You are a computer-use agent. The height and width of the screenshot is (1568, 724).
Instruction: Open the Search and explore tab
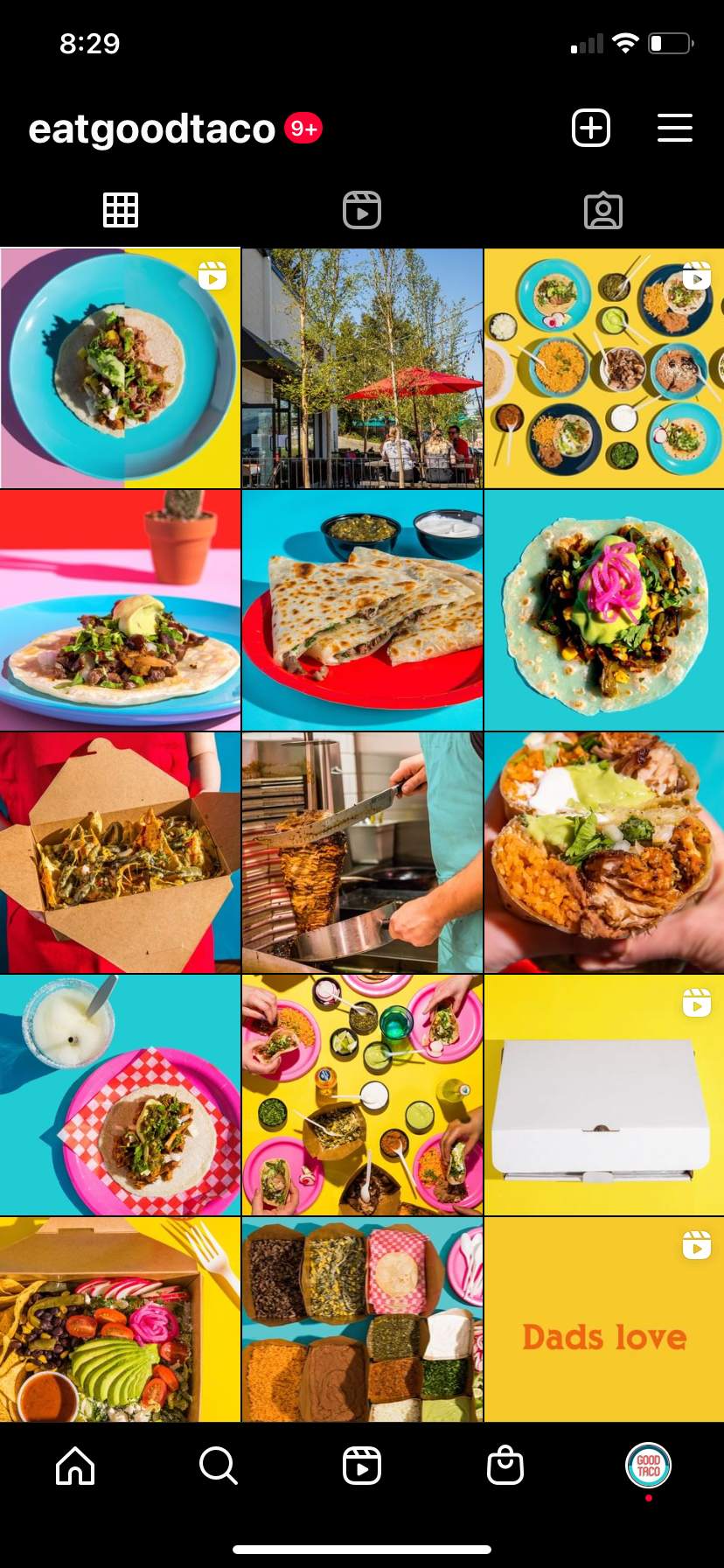click(219, 1466)
